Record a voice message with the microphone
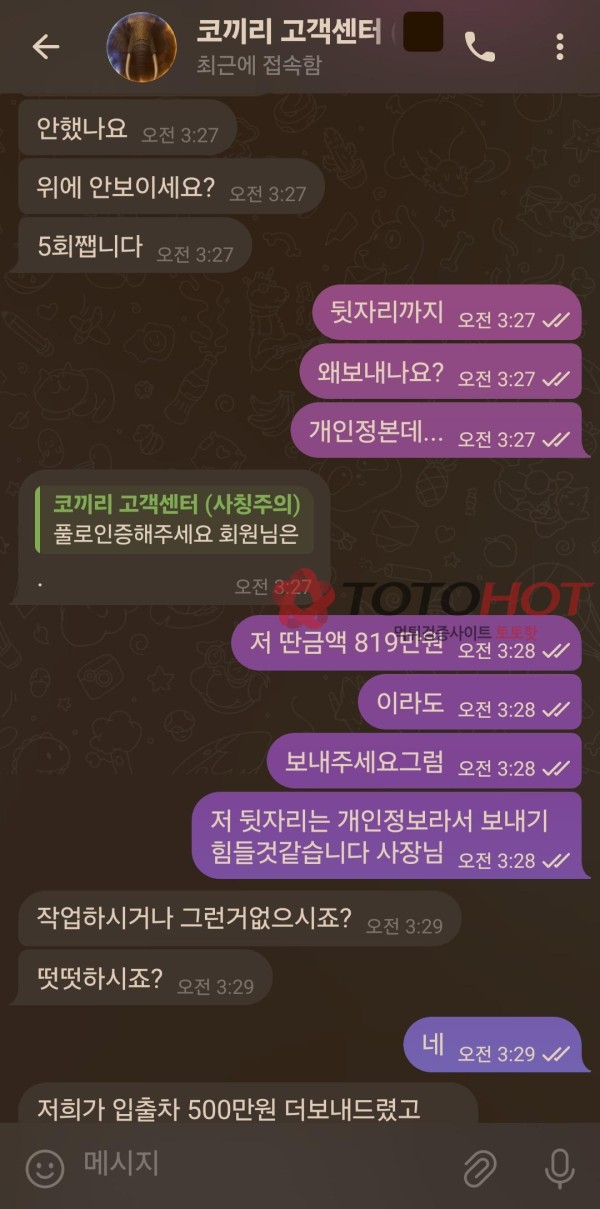The height and width of the screenshot is (1209, 600). pos(558,1167)
